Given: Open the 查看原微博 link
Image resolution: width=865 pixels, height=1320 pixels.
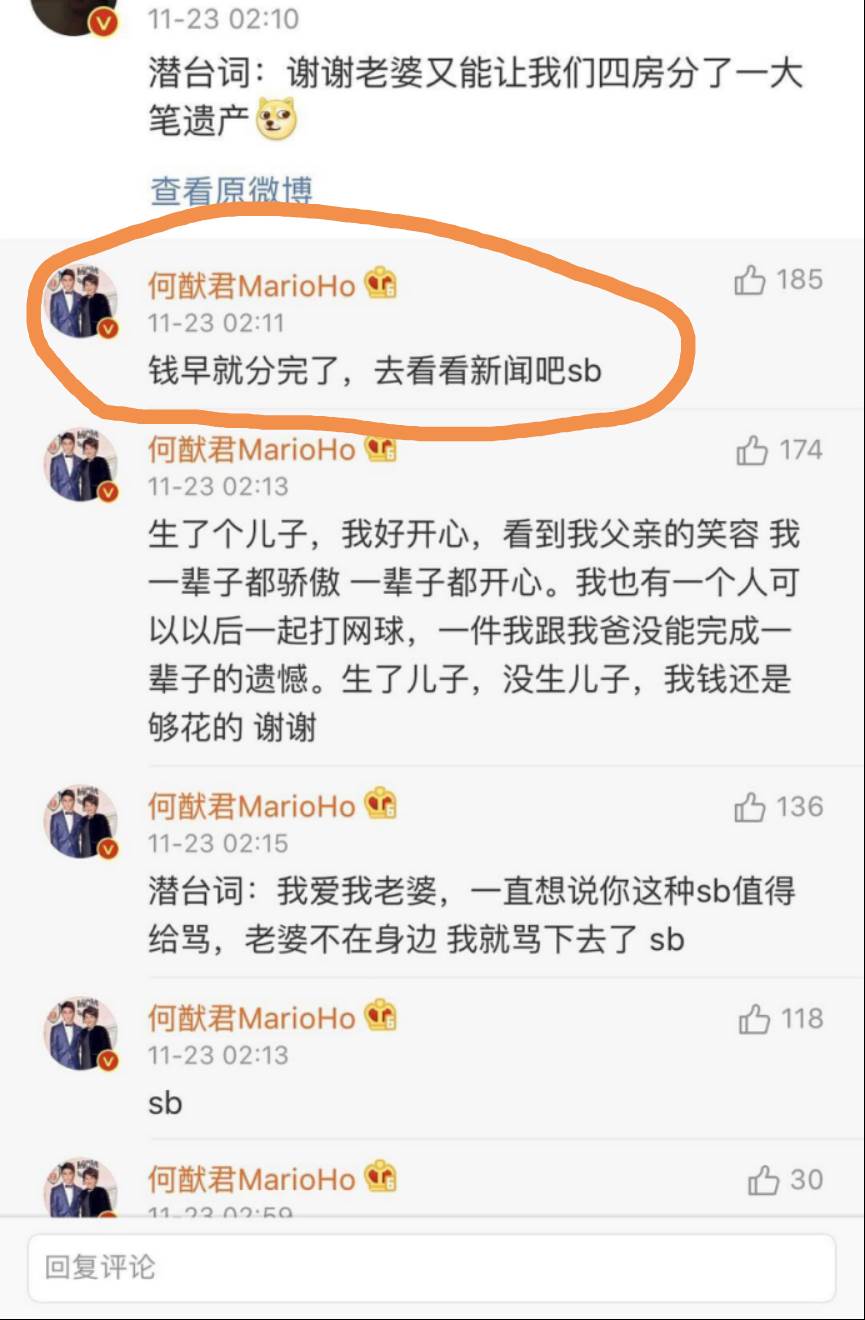Looking at the screenshot, I should [231, 189].
